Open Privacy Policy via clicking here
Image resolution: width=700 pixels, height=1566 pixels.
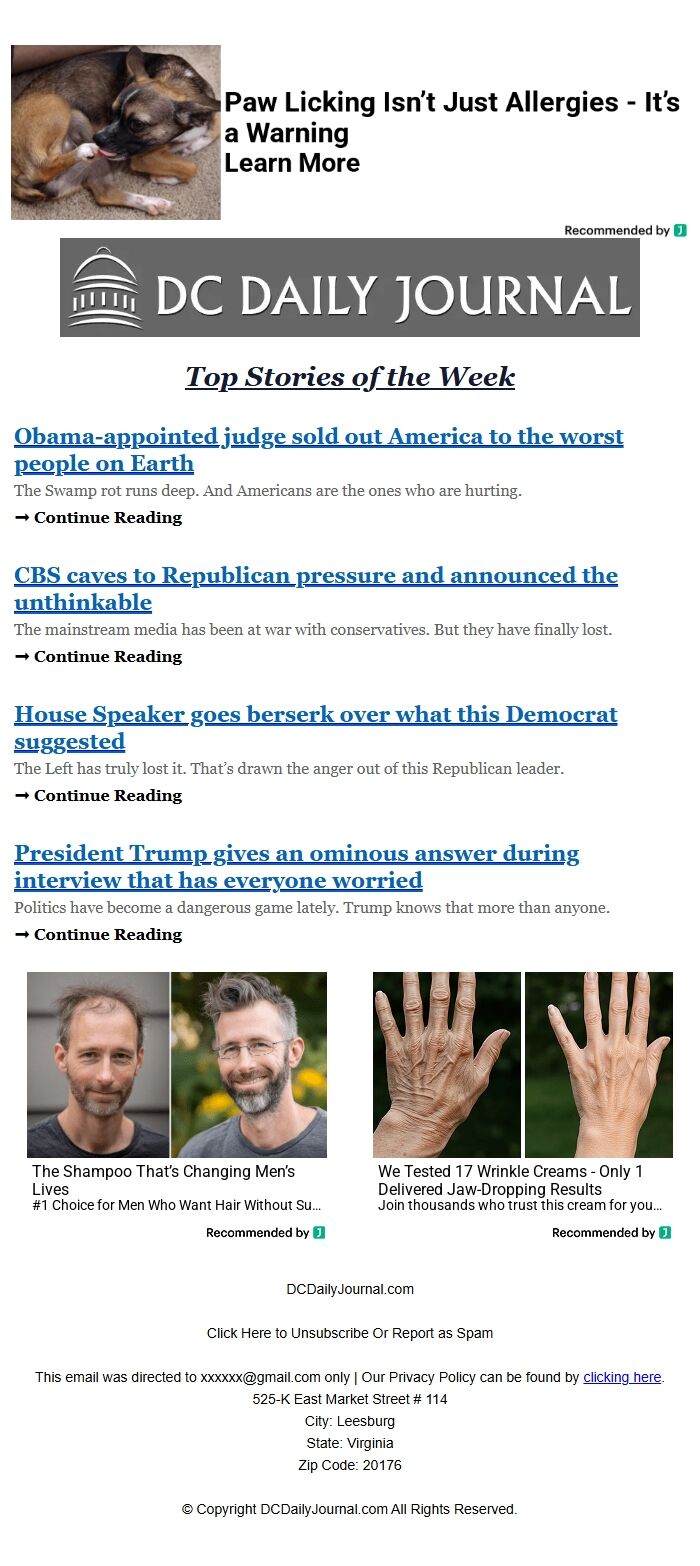click(621, 1377)
